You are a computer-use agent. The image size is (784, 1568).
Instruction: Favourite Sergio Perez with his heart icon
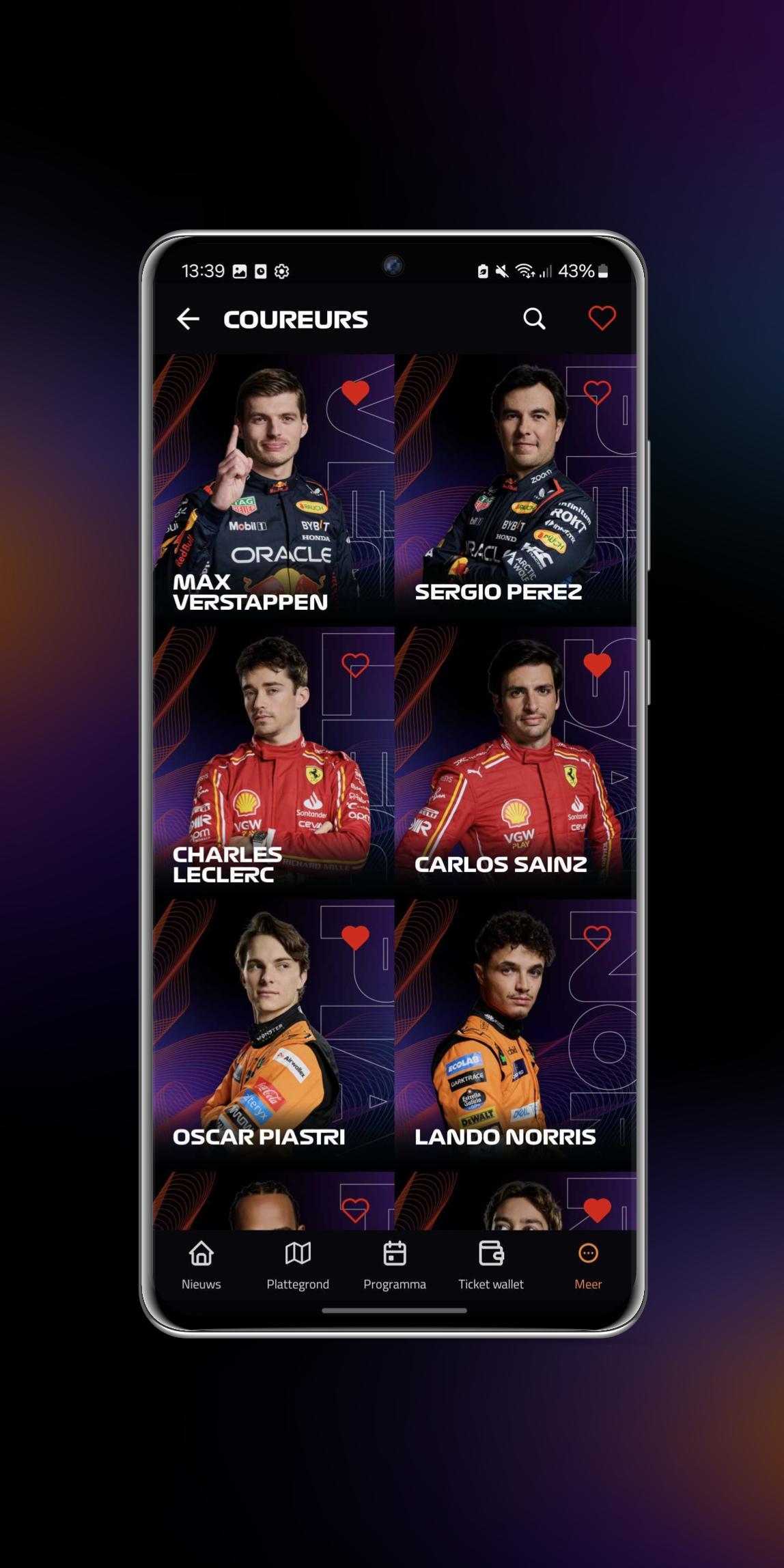click(x=597, y=393)
